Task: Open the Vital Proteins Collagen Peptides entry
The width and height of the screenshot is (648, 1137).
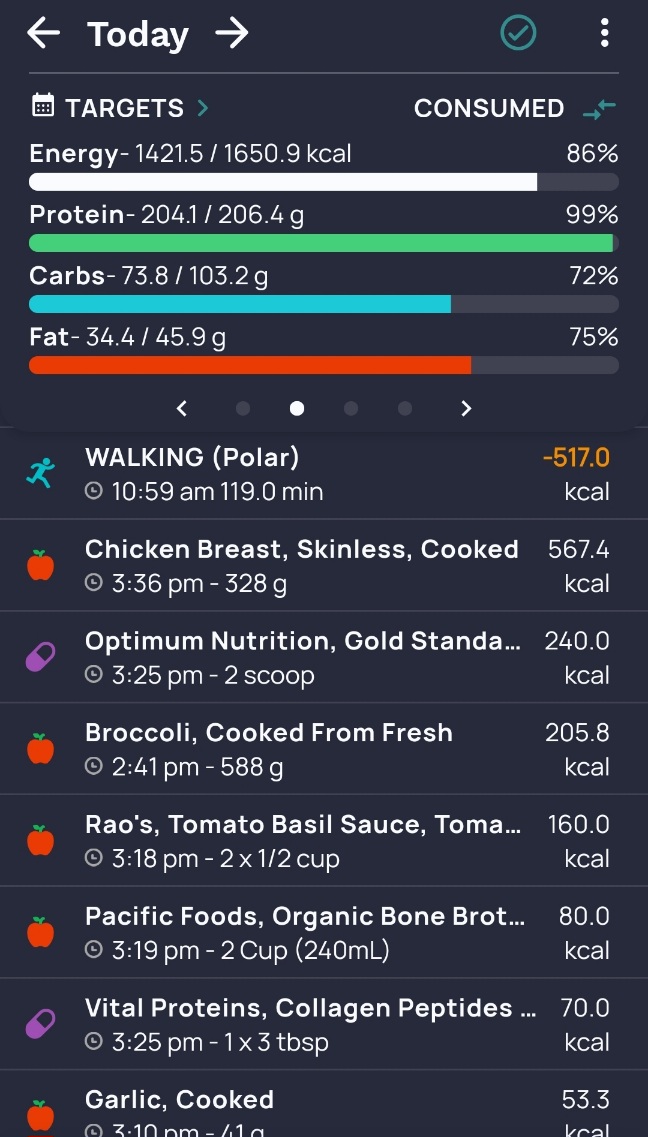Action: click(324, 1024)
